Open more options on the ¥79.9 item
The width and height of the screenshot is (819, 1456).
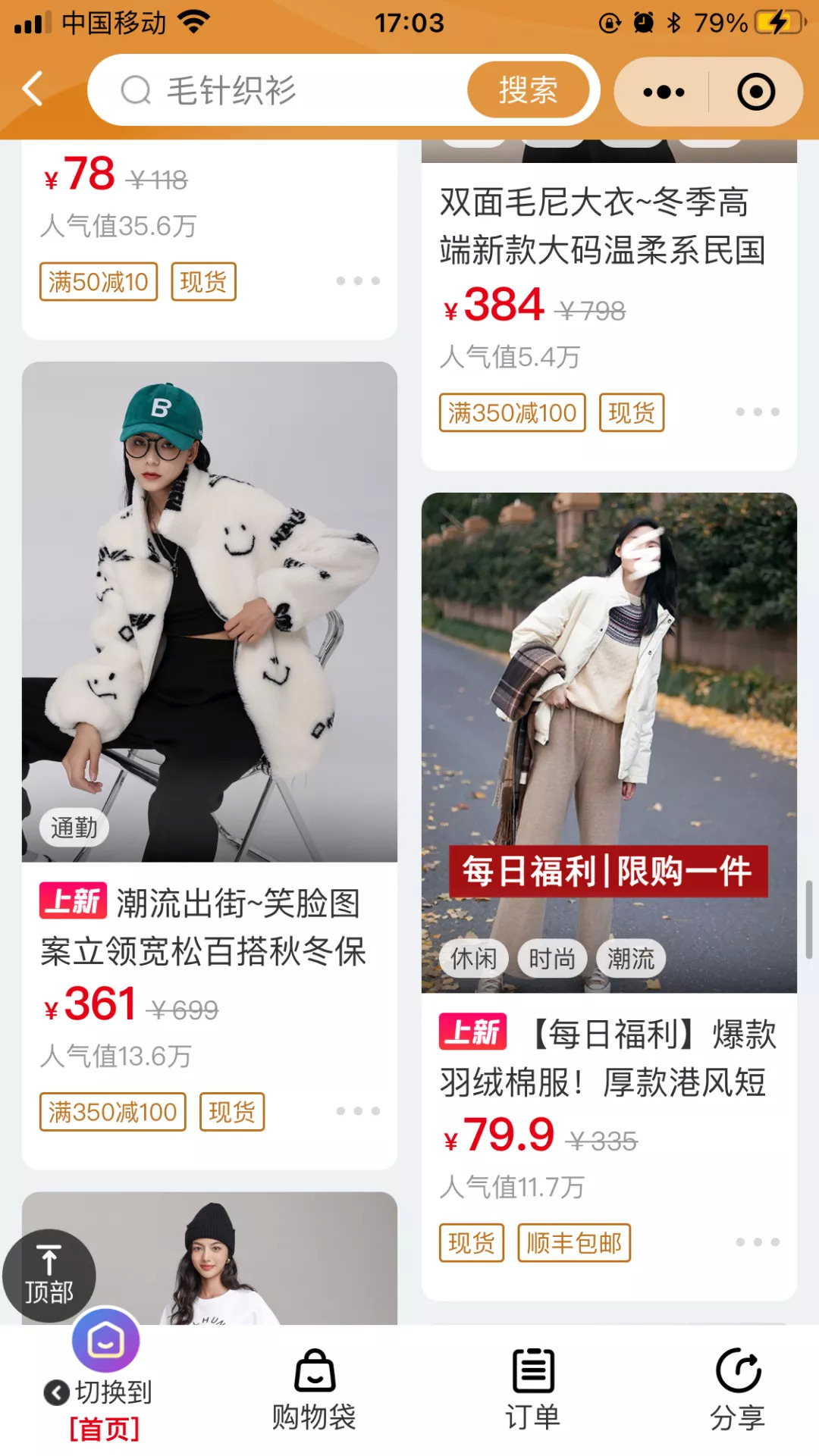coord(758,1242)
